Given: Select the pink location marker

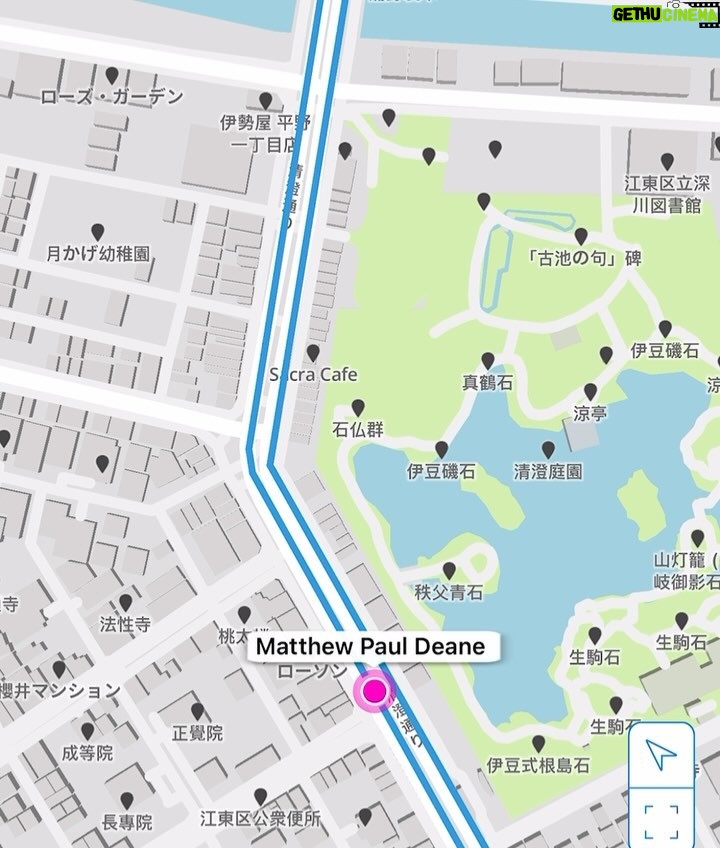Looking at the screenshot, I should [374, 691].
